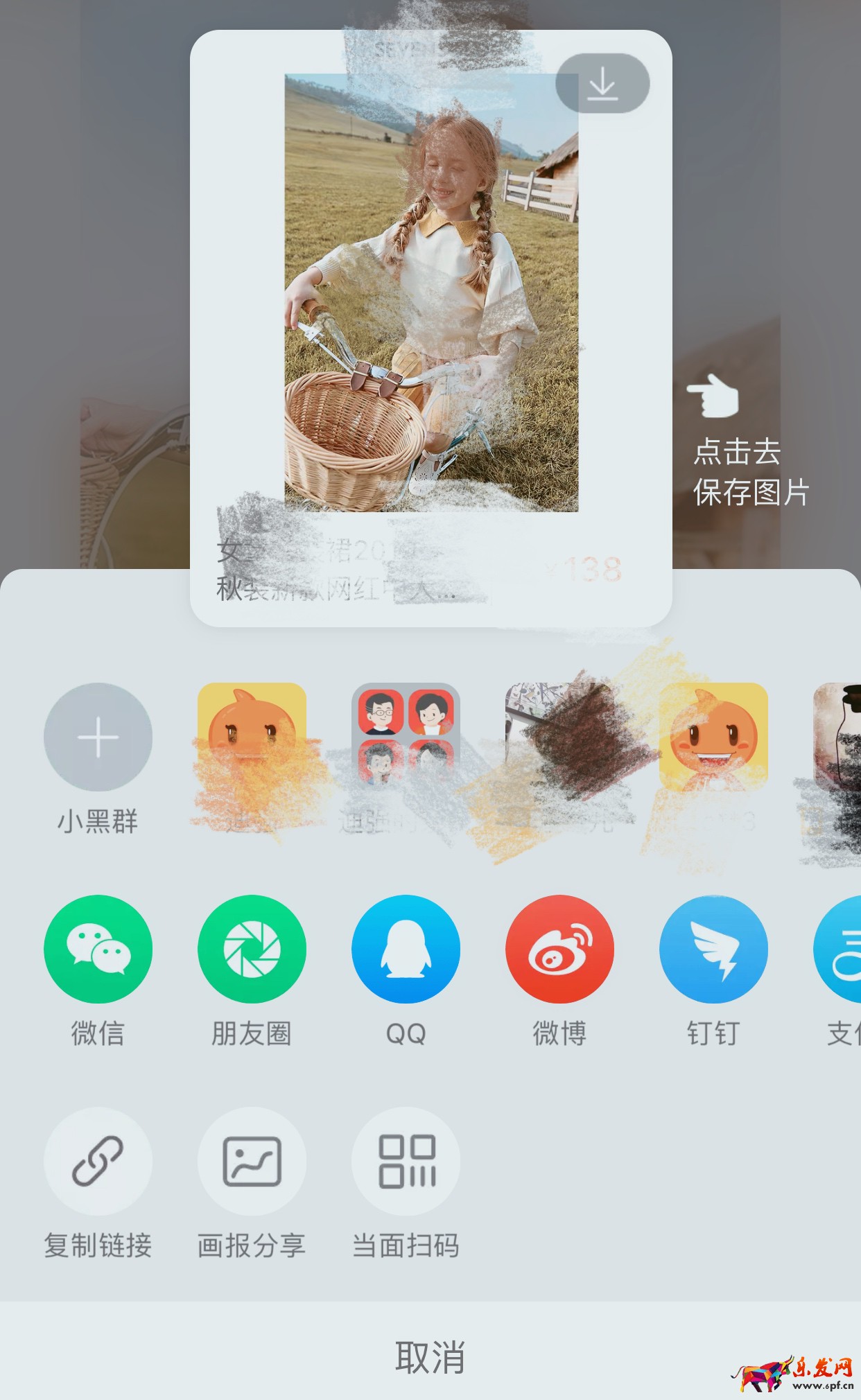
Task: Select 复制链接 to copy link
Action: 98,1162
